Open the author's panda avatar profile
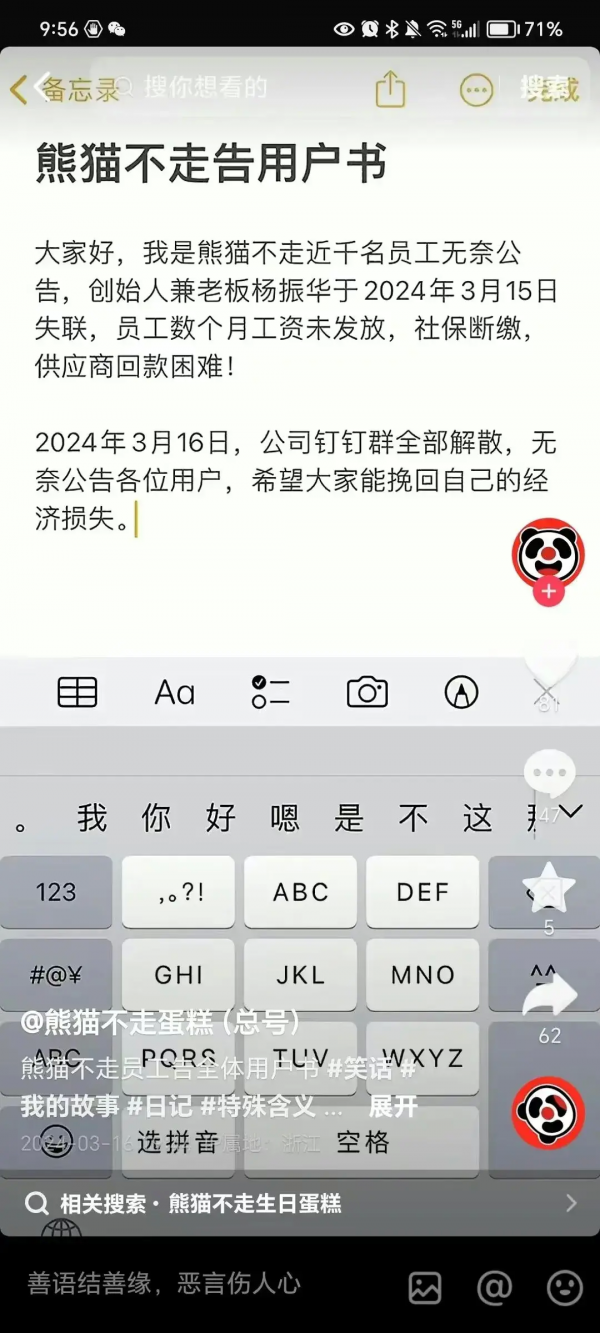600x1333 pixels. coord(548,552)
